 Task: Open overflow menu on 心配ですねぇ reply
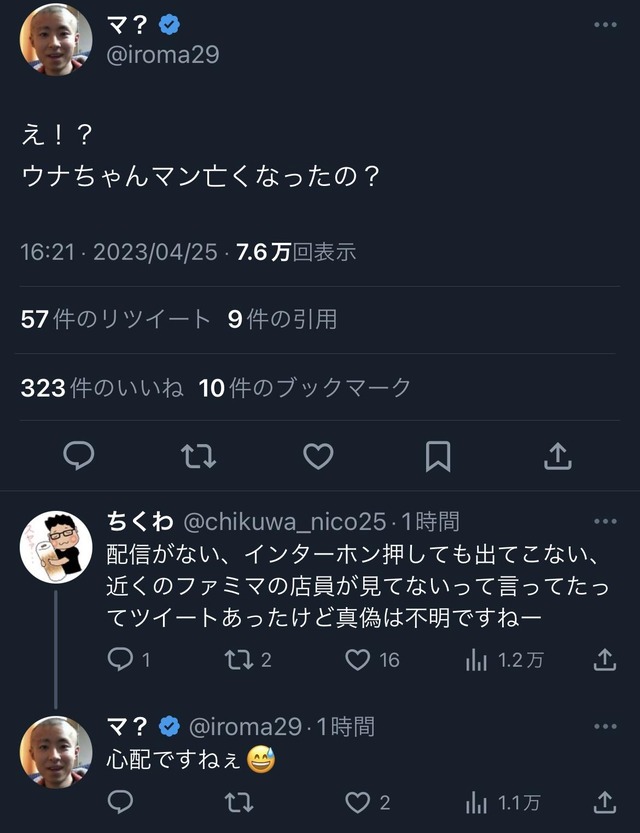click(x=605, y=727)
